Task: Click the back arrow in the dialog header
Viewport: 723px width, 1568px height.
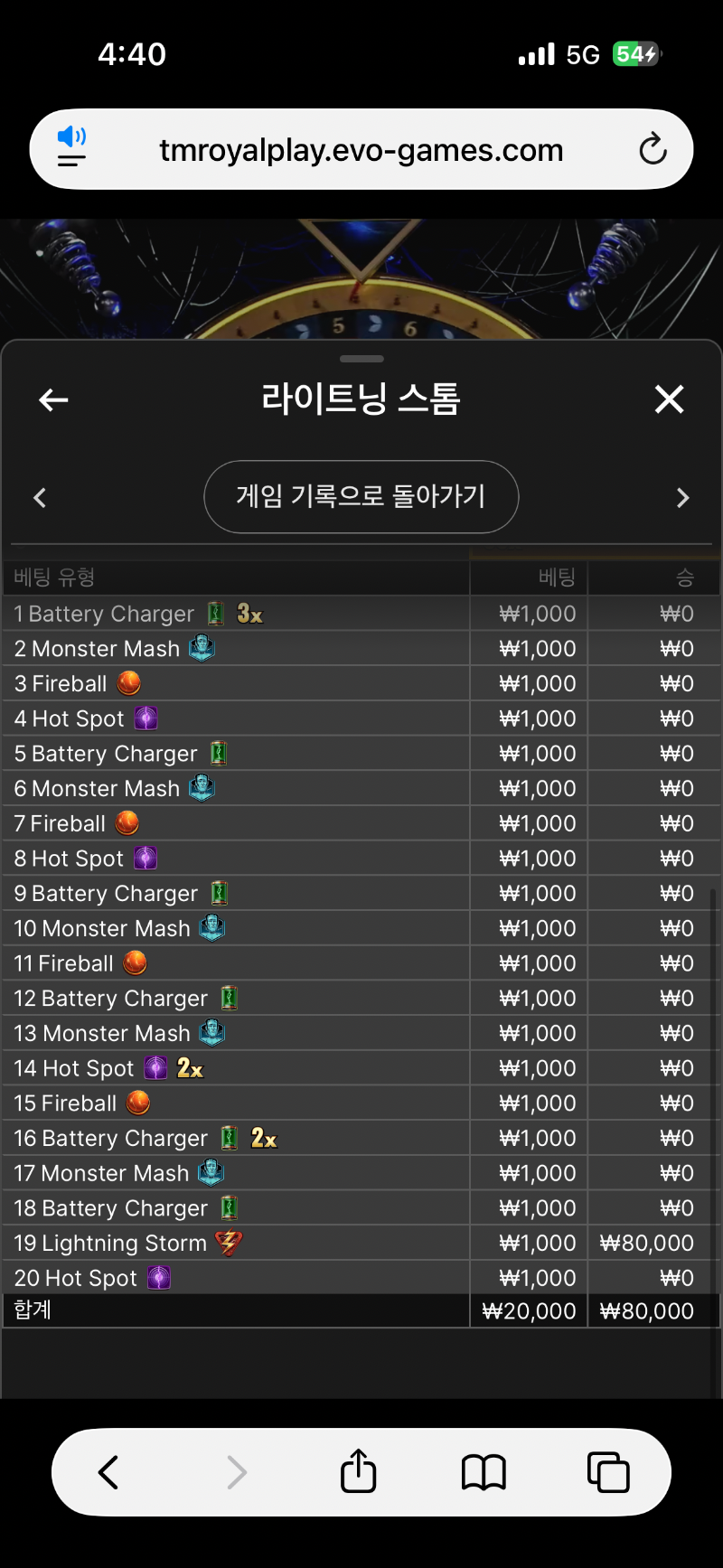Action: point(52,399)
